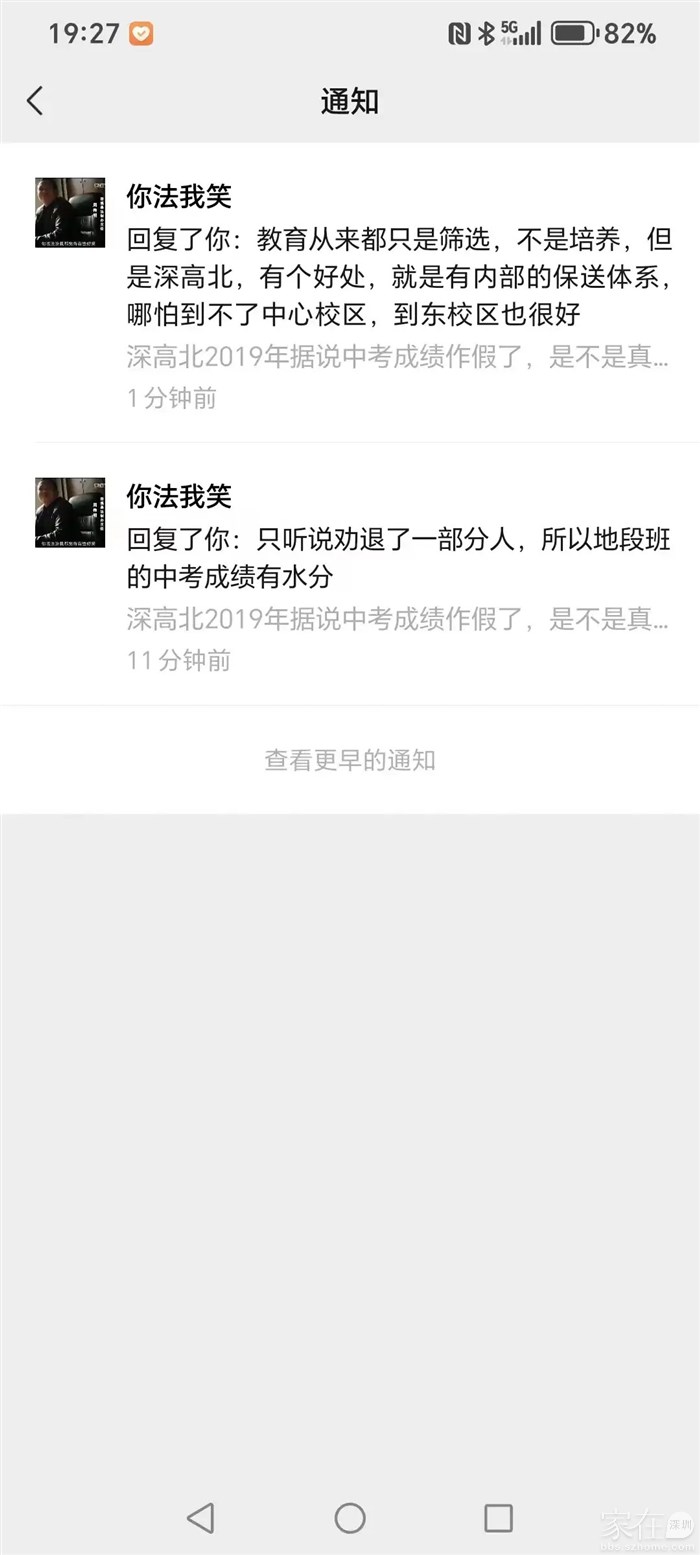Tap 查看更早的通知 to load older notifications
The image size is (700, 1555).
click(350, 760)
